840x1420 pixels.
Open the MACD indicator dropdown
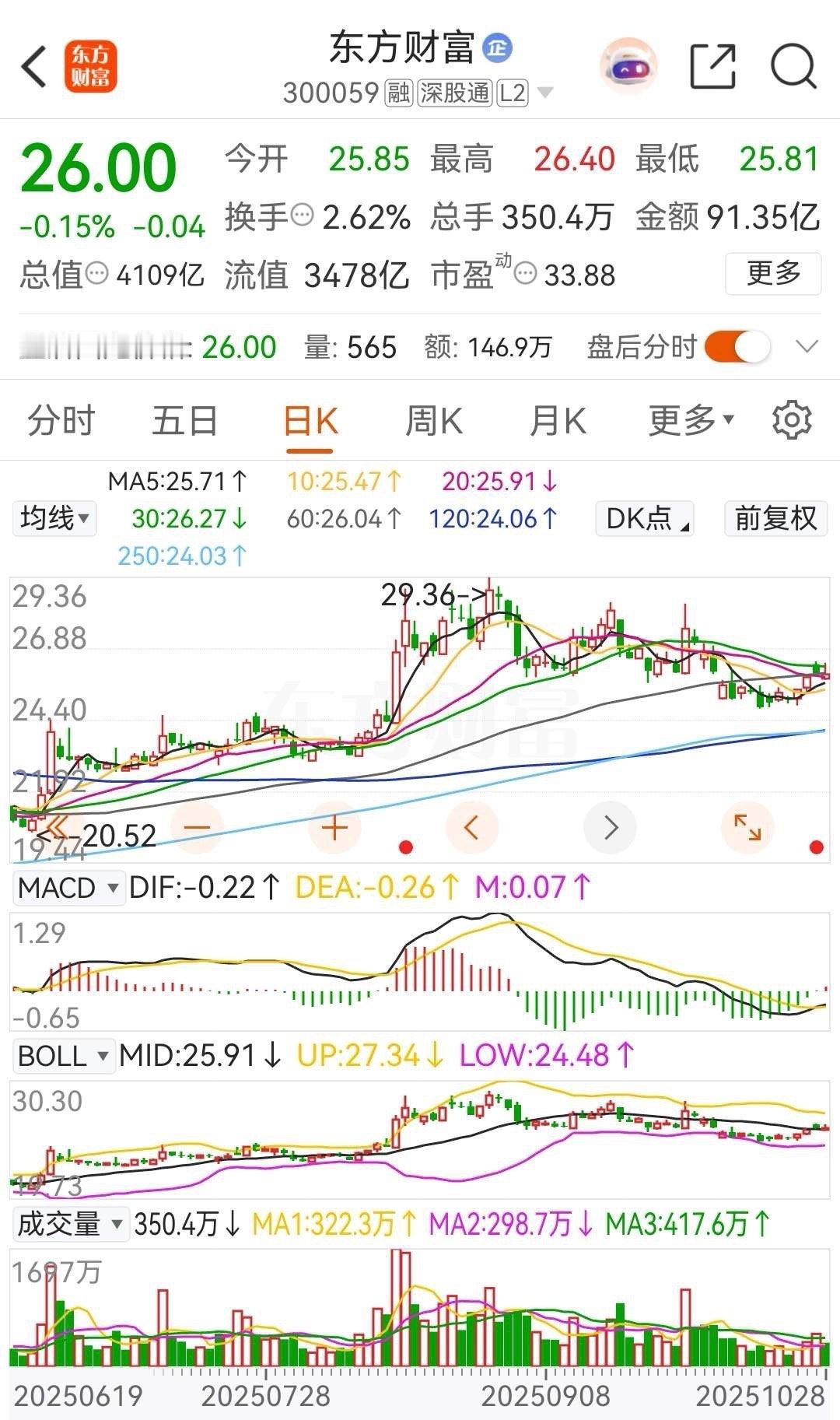tap(68, 888)
